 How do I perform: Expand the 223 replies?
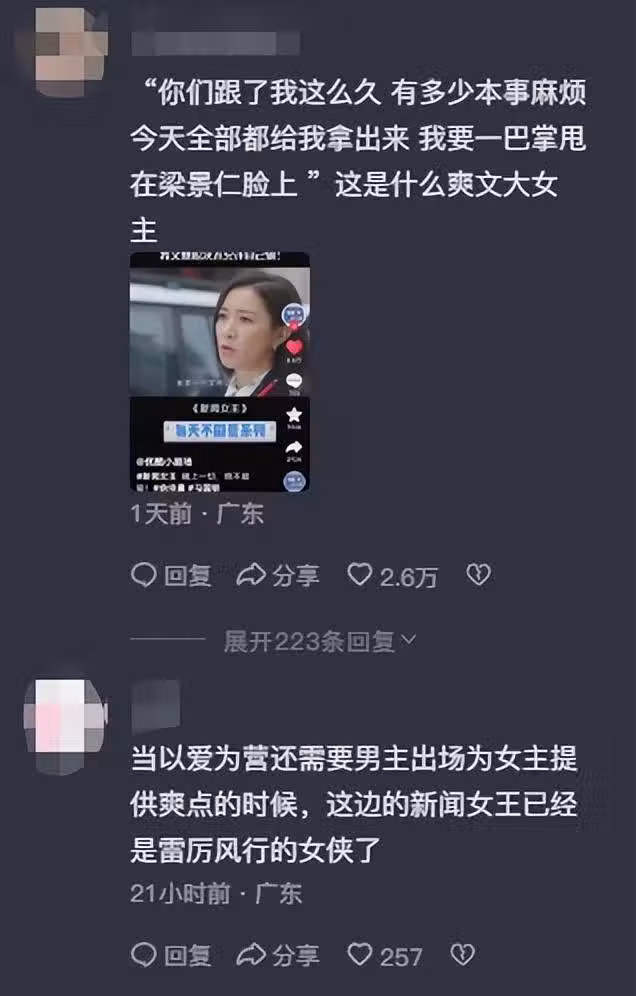pos(320,642)
